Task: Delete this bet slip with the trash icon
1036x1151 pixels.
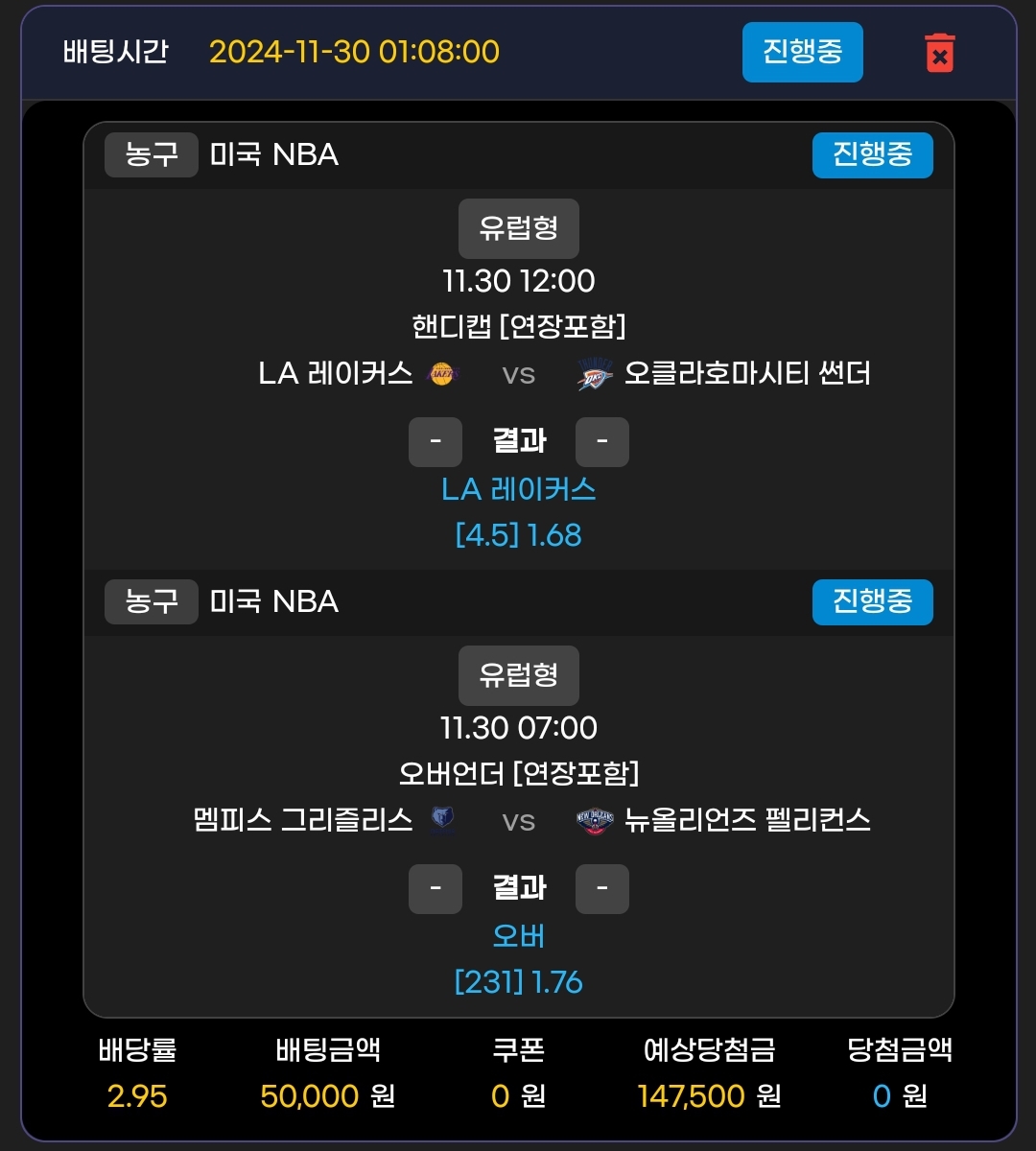Action: [x=939, y=53]
